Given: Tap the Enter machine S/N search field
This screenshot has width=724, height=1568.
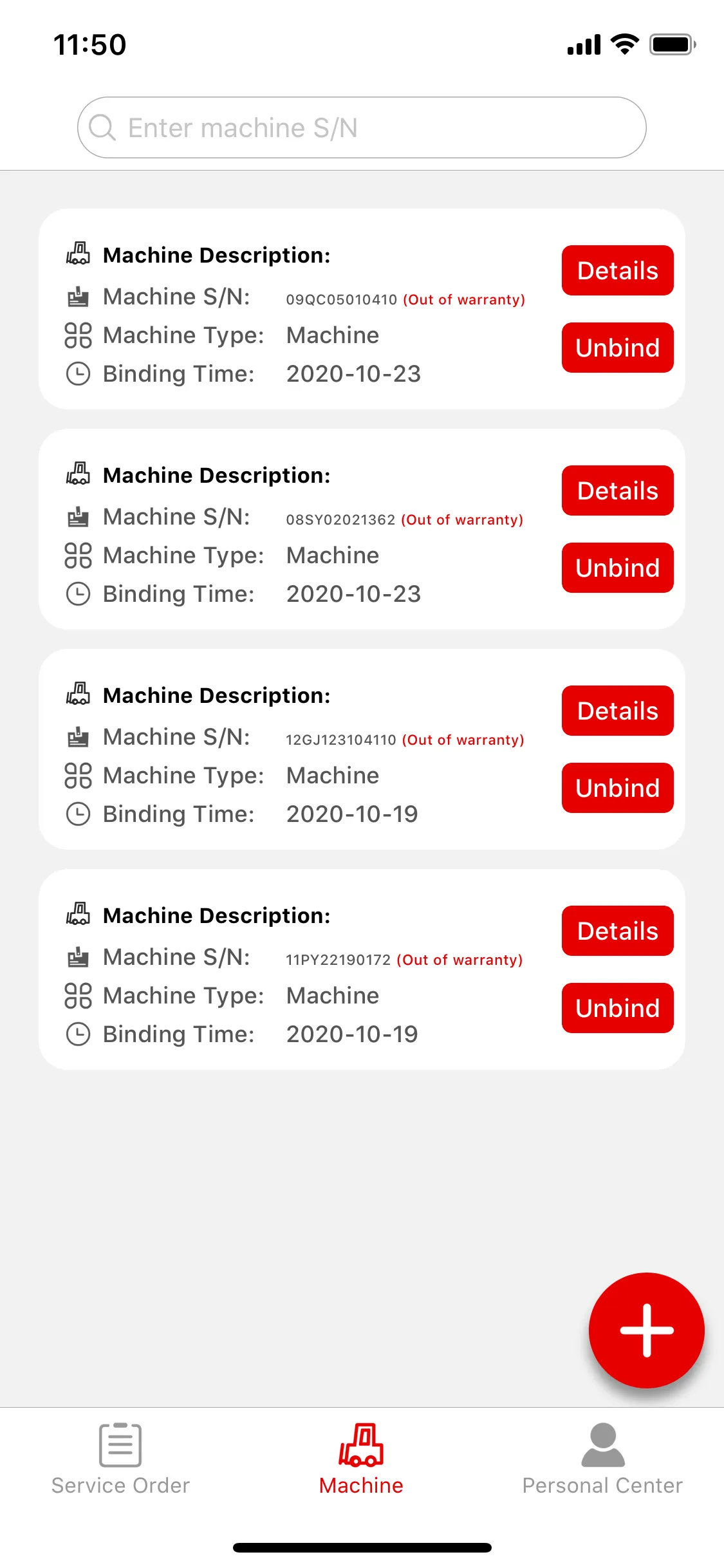Looking at the screenshot, I should pyautogui.click(x=362, y=127).
